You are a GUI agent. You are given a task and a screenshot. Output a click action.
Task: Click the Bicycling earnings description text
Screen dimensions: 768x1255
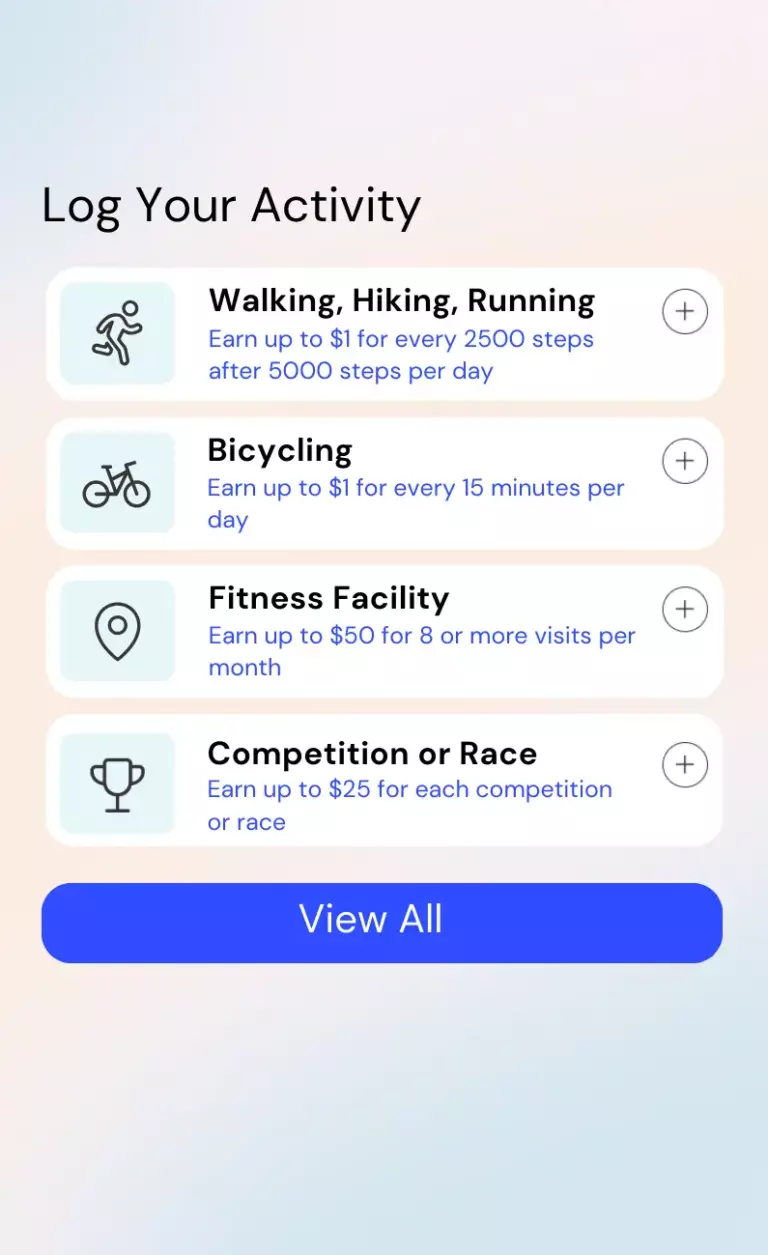tap(415, 503)
